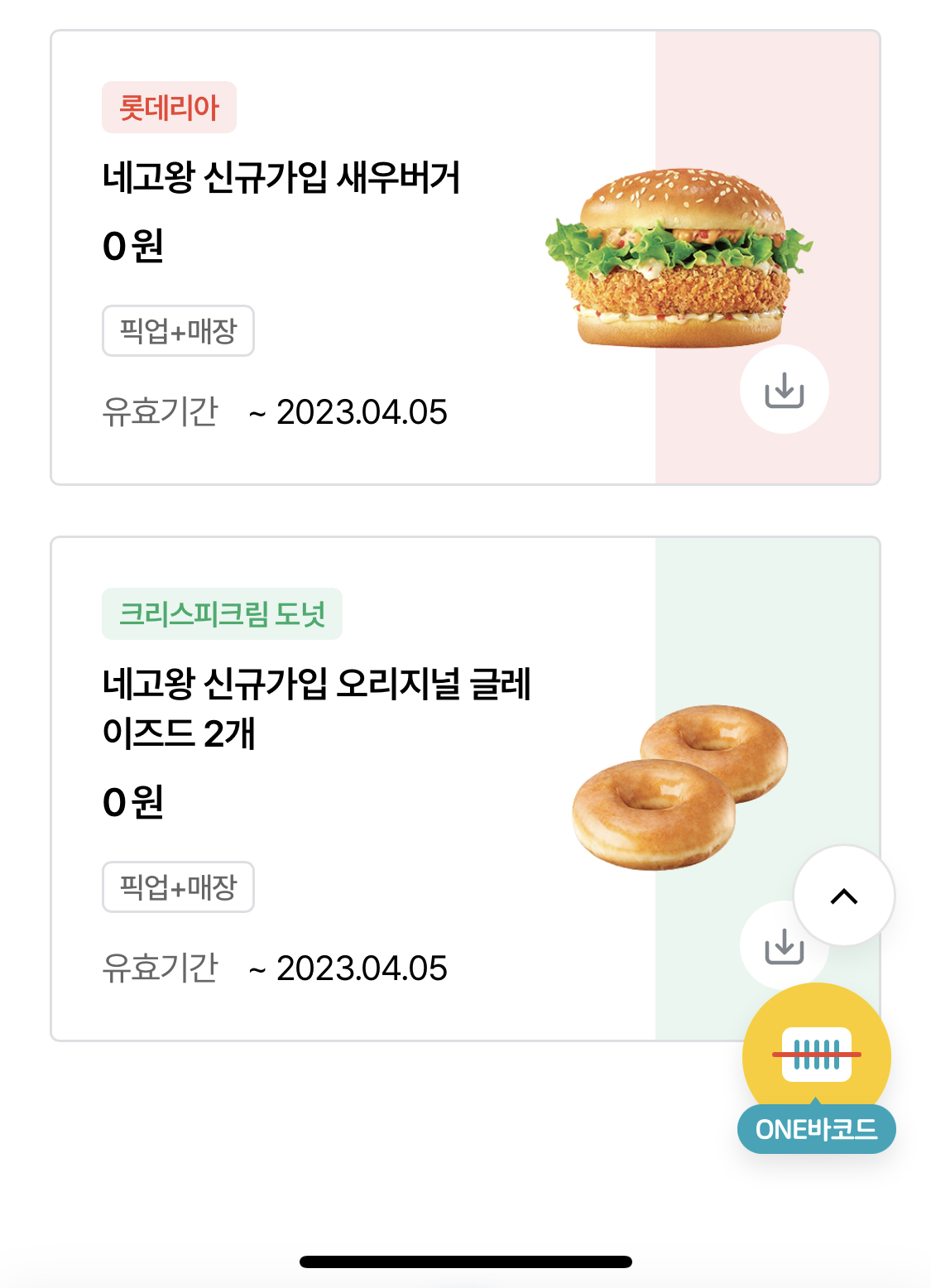Jump back to top with the arrow button
Screen dimensions: 931x1288
pyautogui.click(x=843, y=896)
